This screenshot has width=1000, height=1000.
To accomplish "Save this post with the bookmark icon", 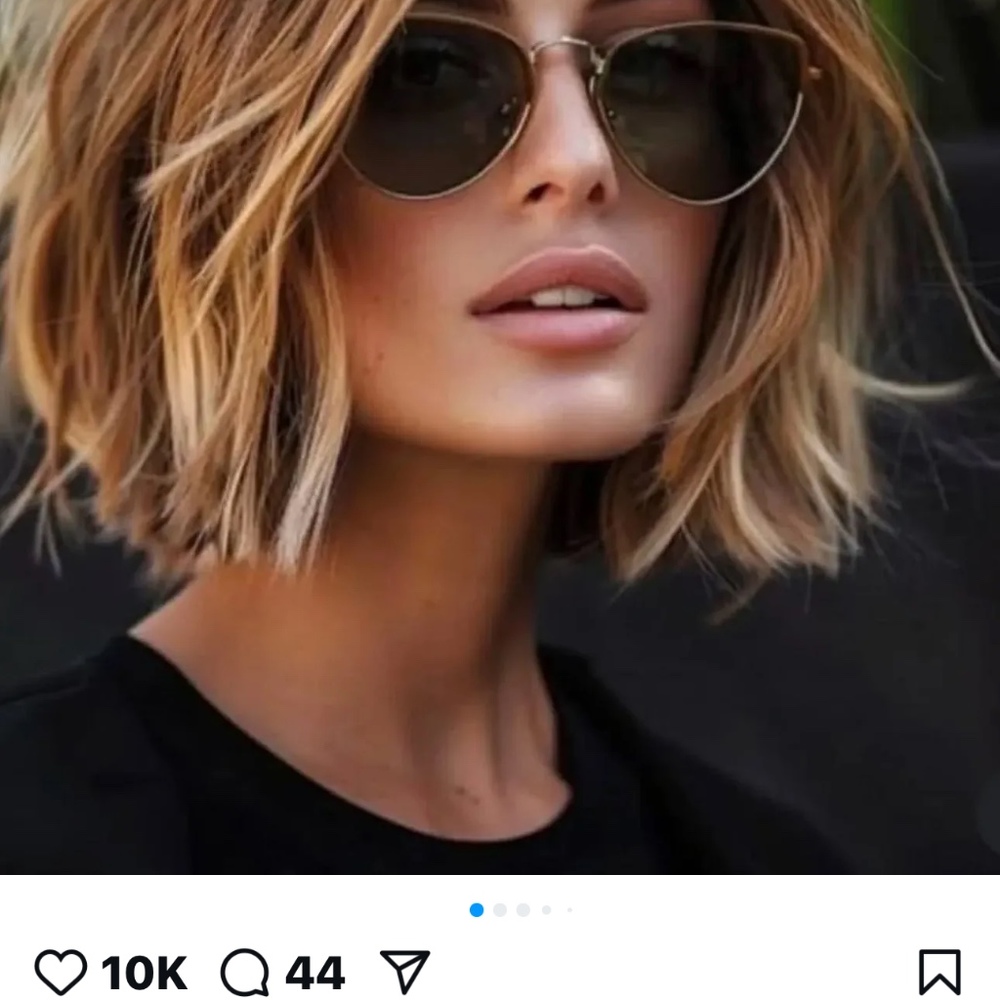I will (939, 972).
